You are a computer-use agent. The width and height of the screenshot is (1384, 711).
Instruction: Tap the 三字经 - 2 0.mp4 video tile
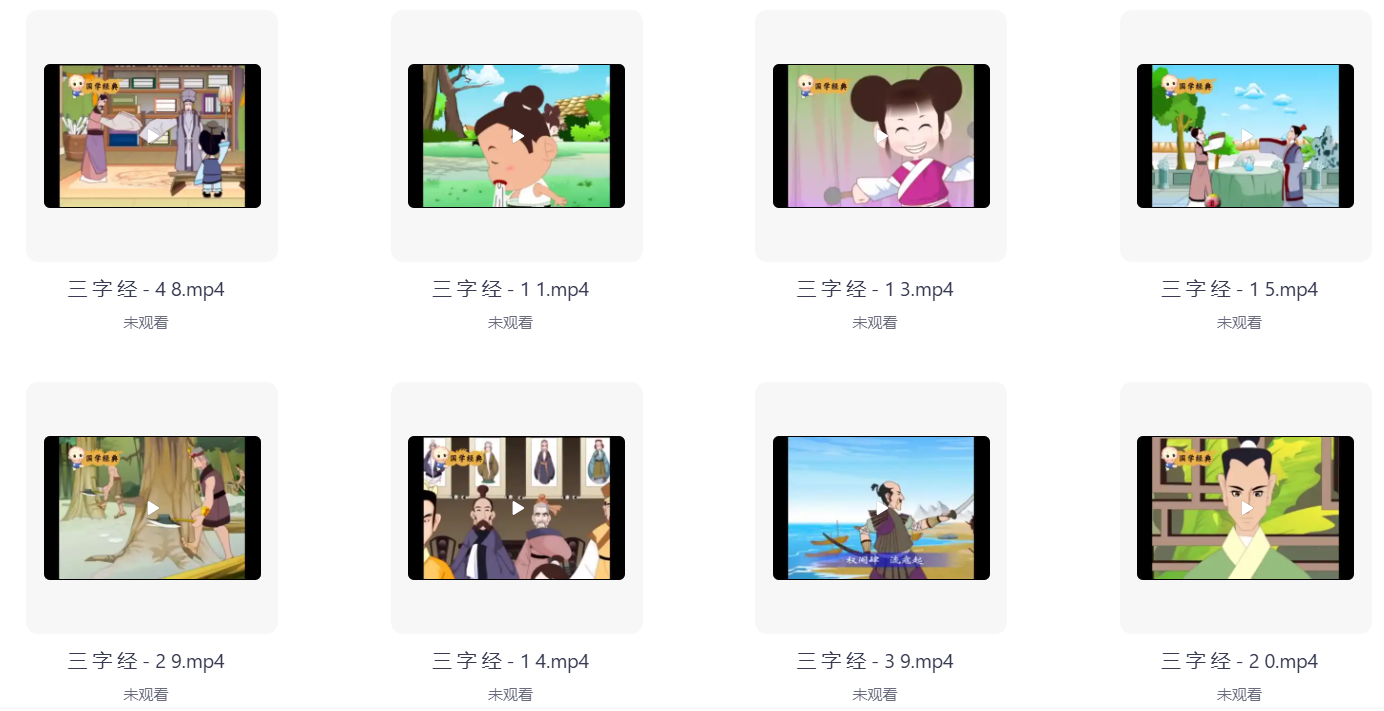coord(1245,508)
